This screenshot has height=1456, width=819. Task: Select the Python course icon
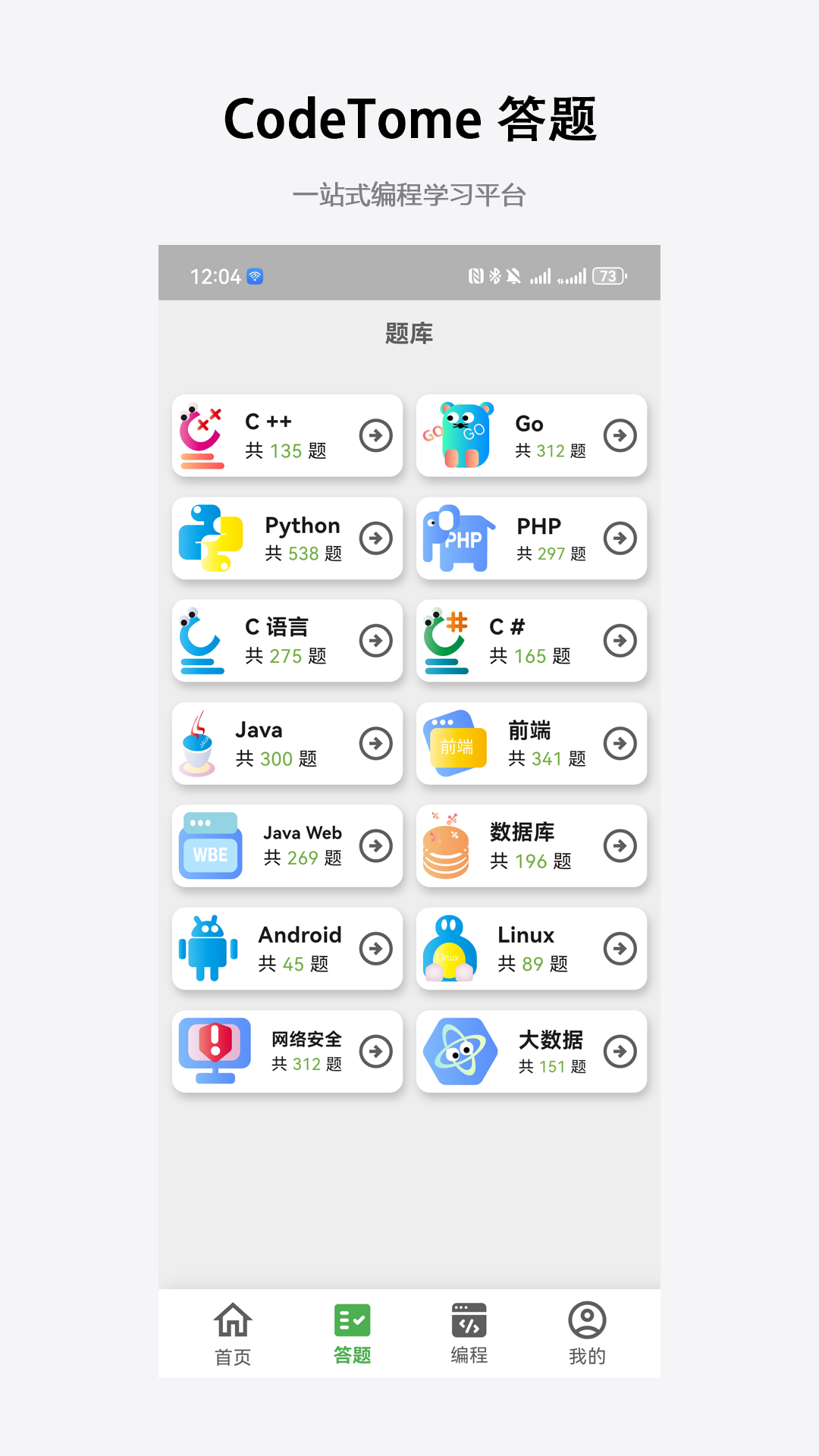[209, 538]
